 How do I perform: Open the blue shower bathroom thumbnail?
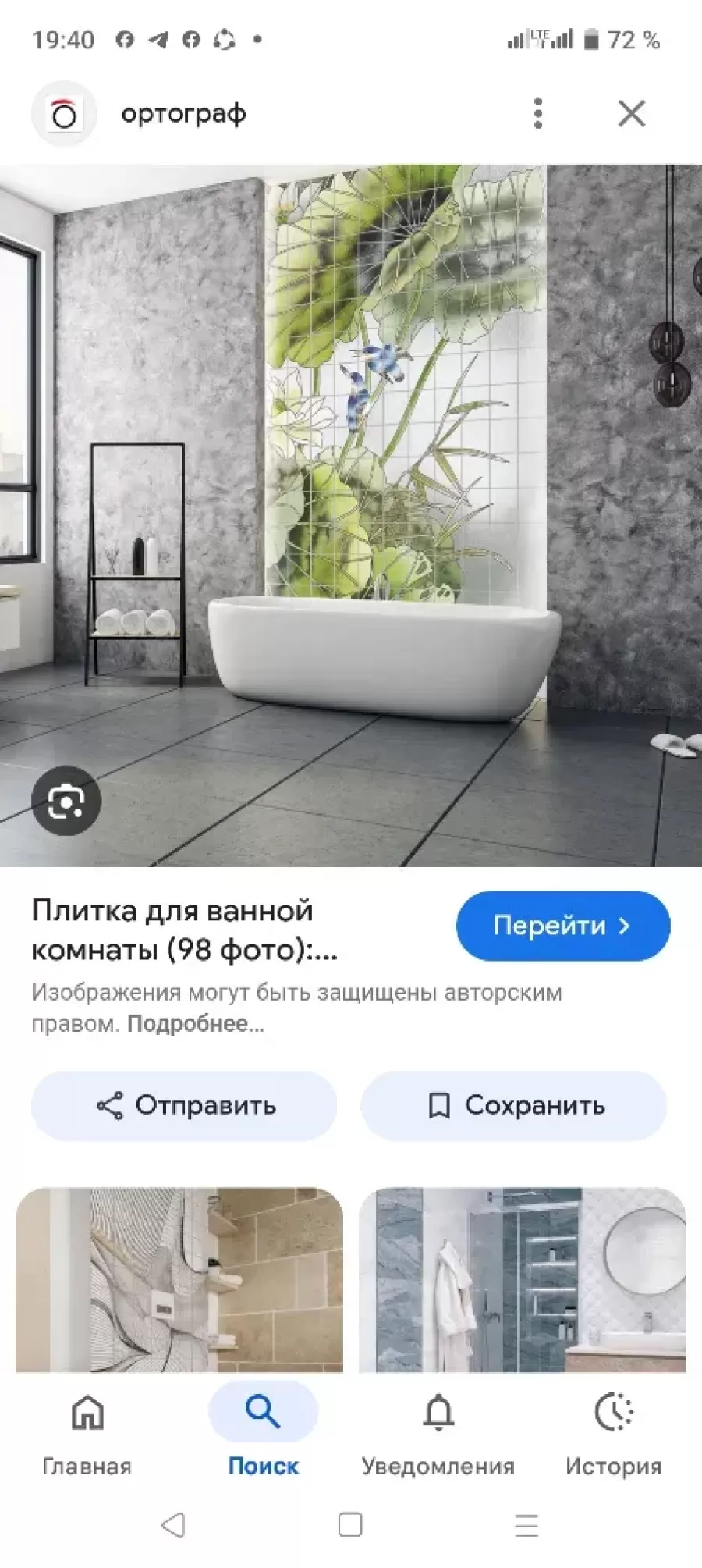tap(523, 1278)
